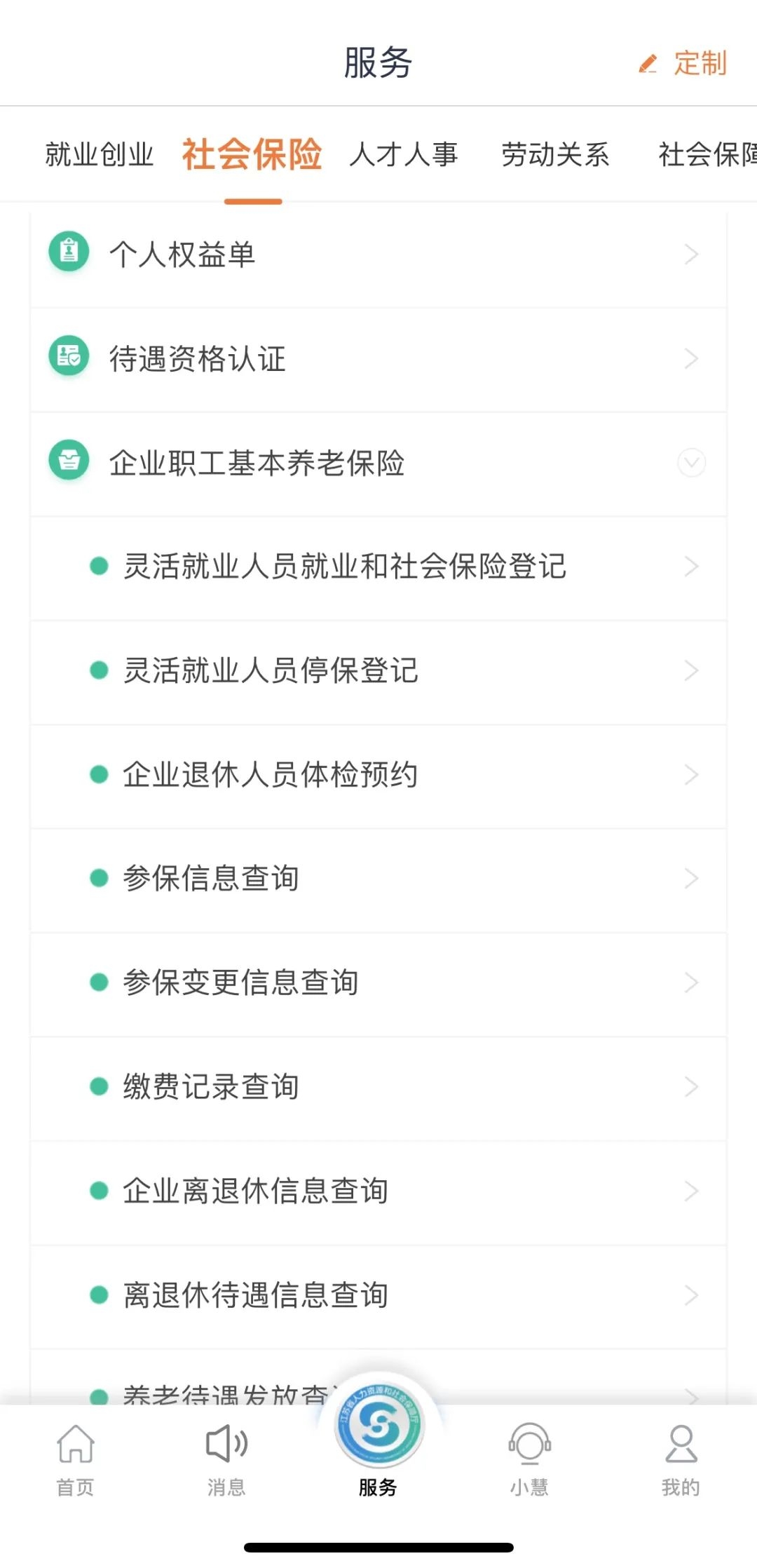Tap the 定制 customize button
This screenshot has height=1568, width=757.
coord(684,63)
